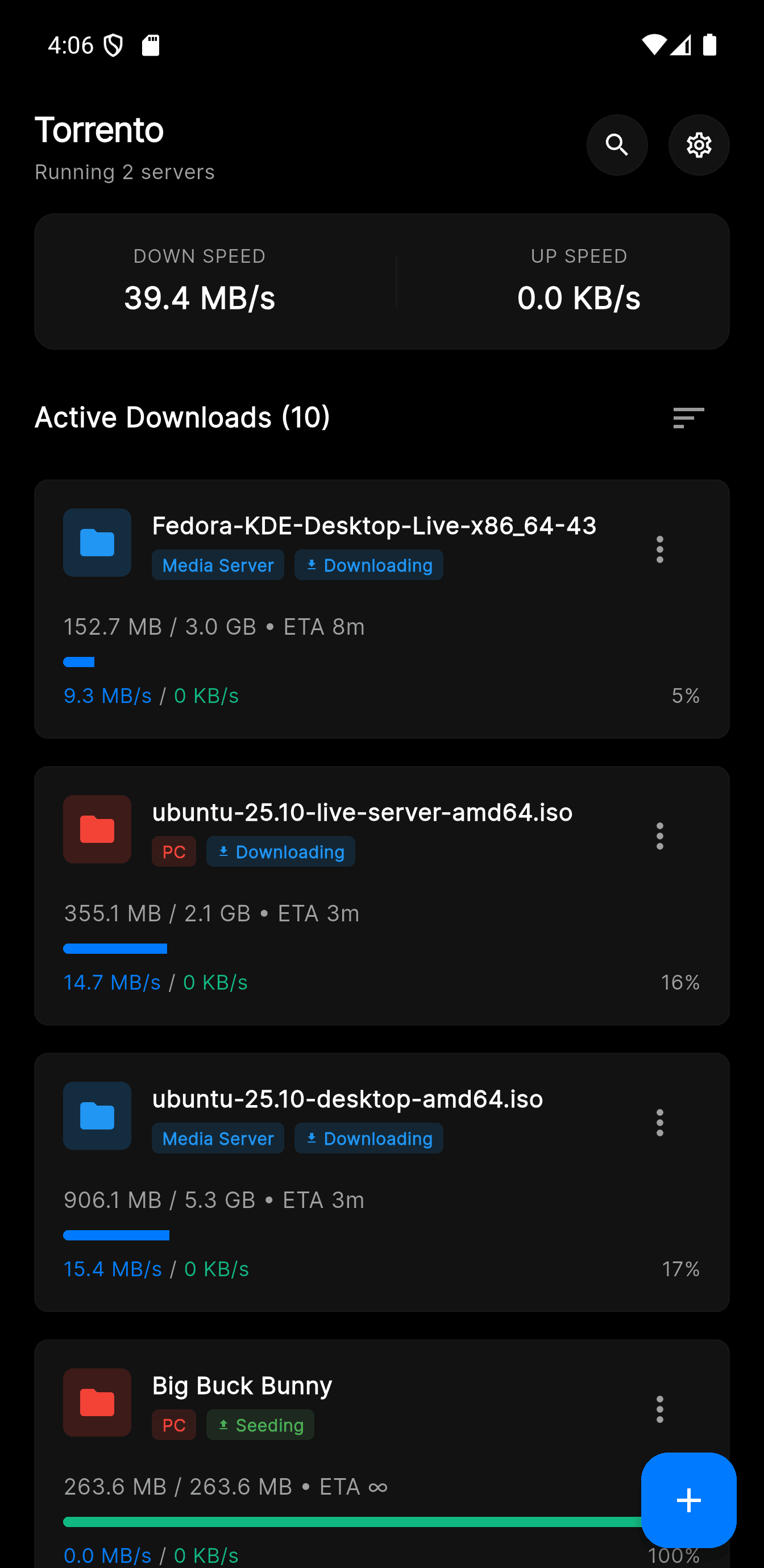Select the blue folder icon for Fedora-KDE-Desktop-Live
The height and width of the screenshot is (1568, 764).
tap(97, 542)
